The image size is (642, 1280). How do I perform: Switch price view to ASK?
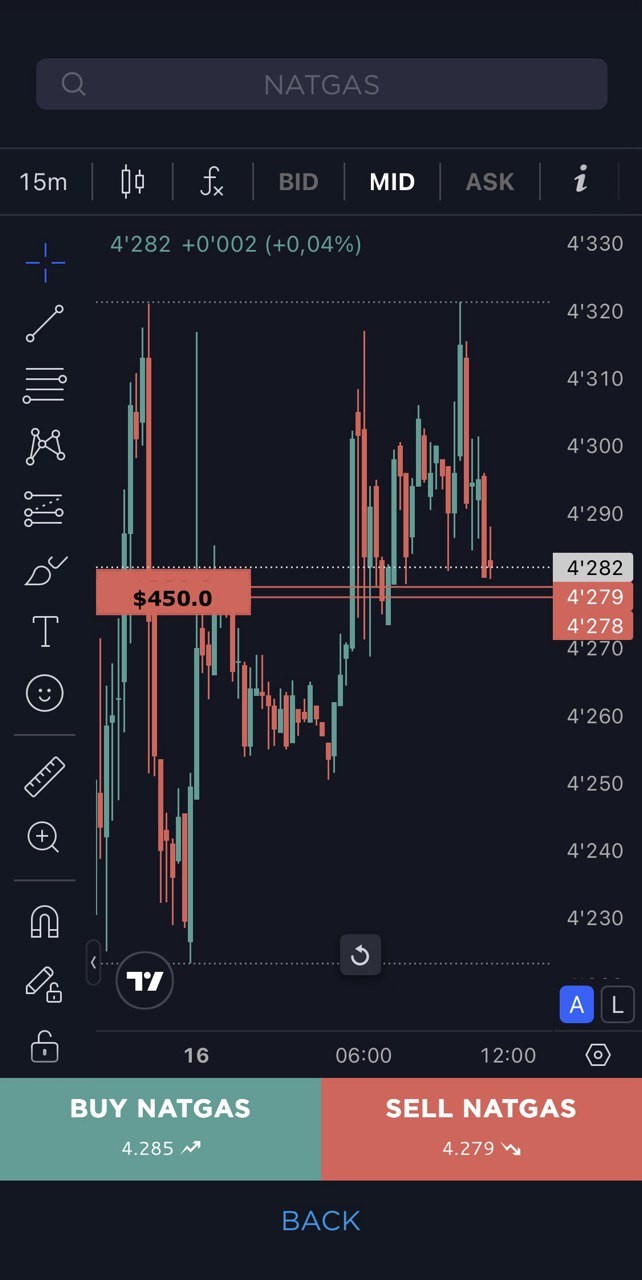[x=490, y=181]
